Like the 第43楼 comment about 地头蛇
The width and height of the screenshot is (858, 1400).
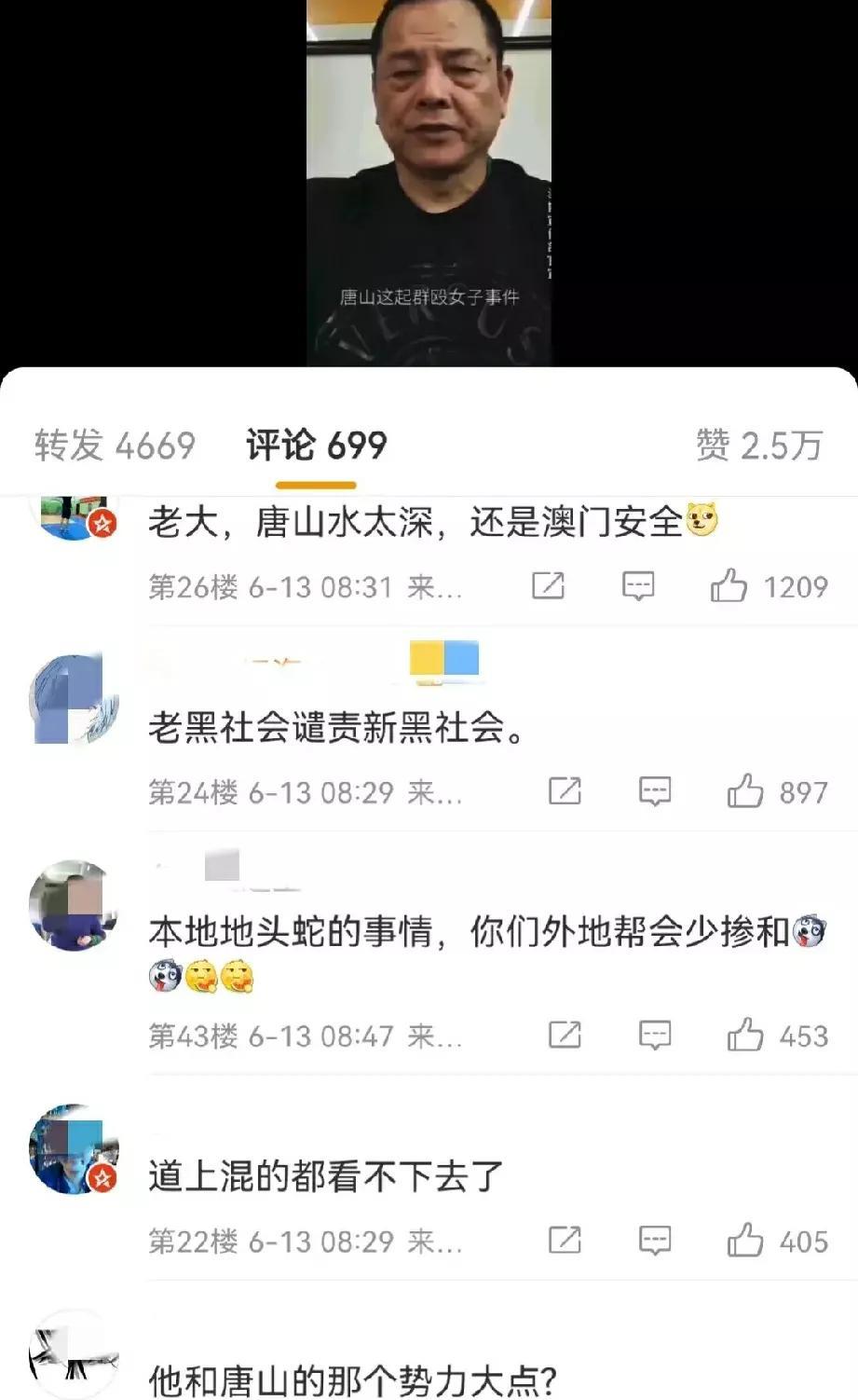pos(745,1036)
